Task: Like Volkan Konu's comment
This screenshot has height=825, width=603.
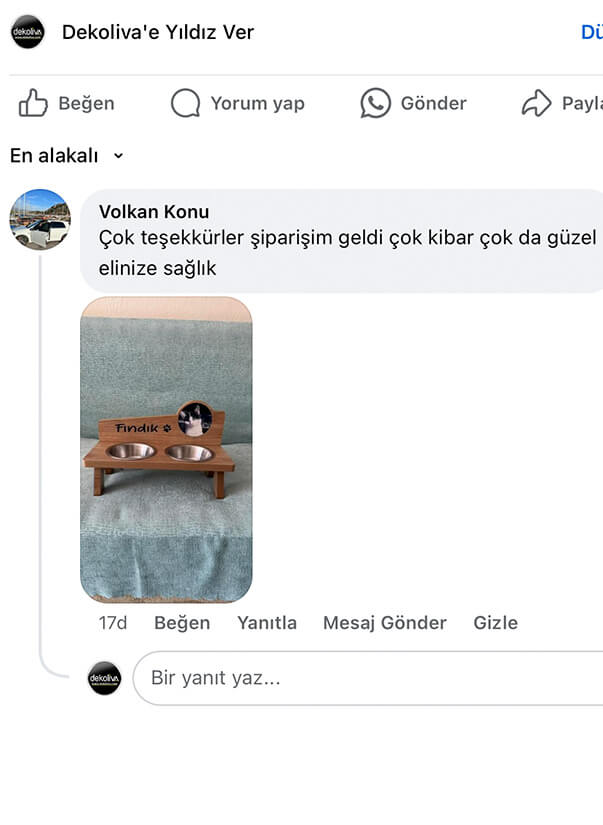Action: pyautogui.click(x=182, y=622)
